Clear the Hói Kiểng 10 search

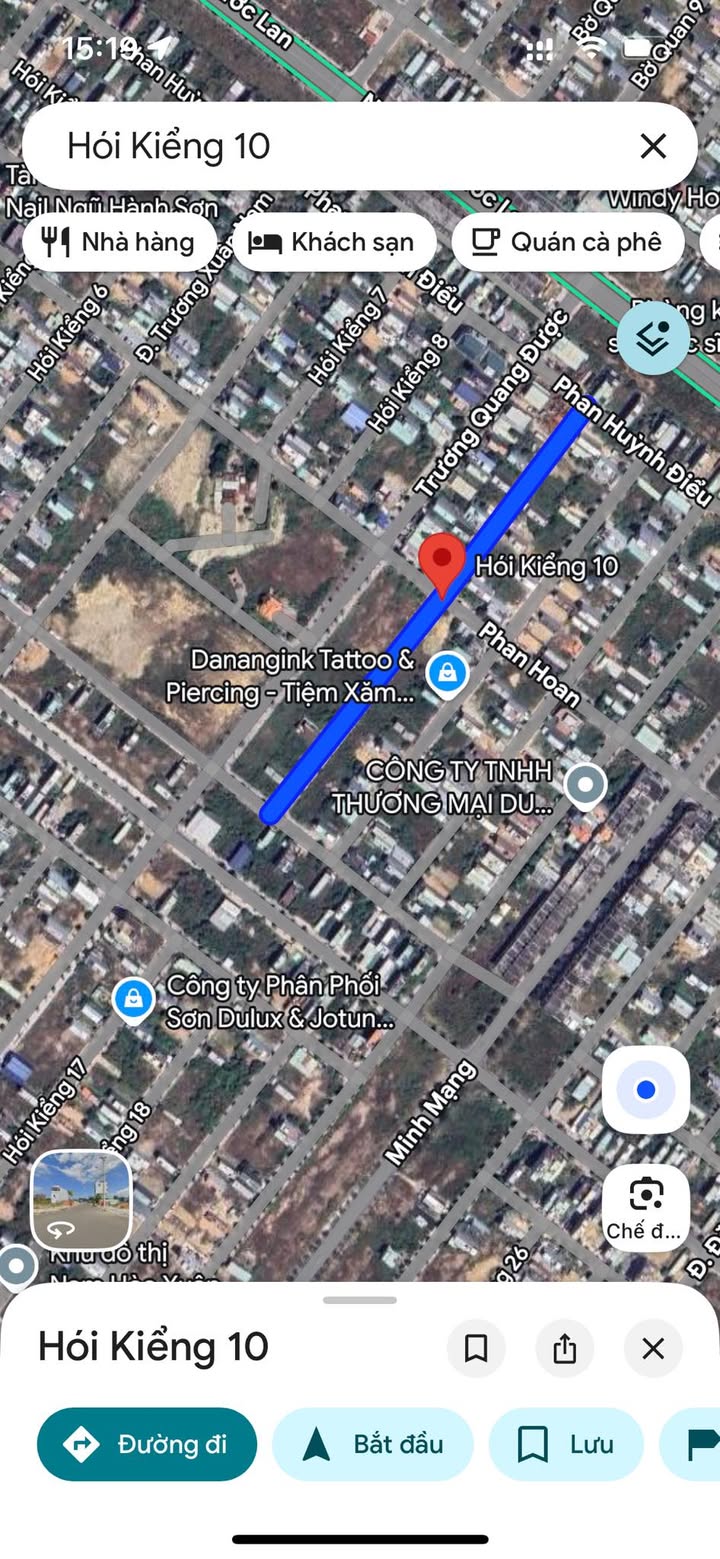(x=653, y=146)
